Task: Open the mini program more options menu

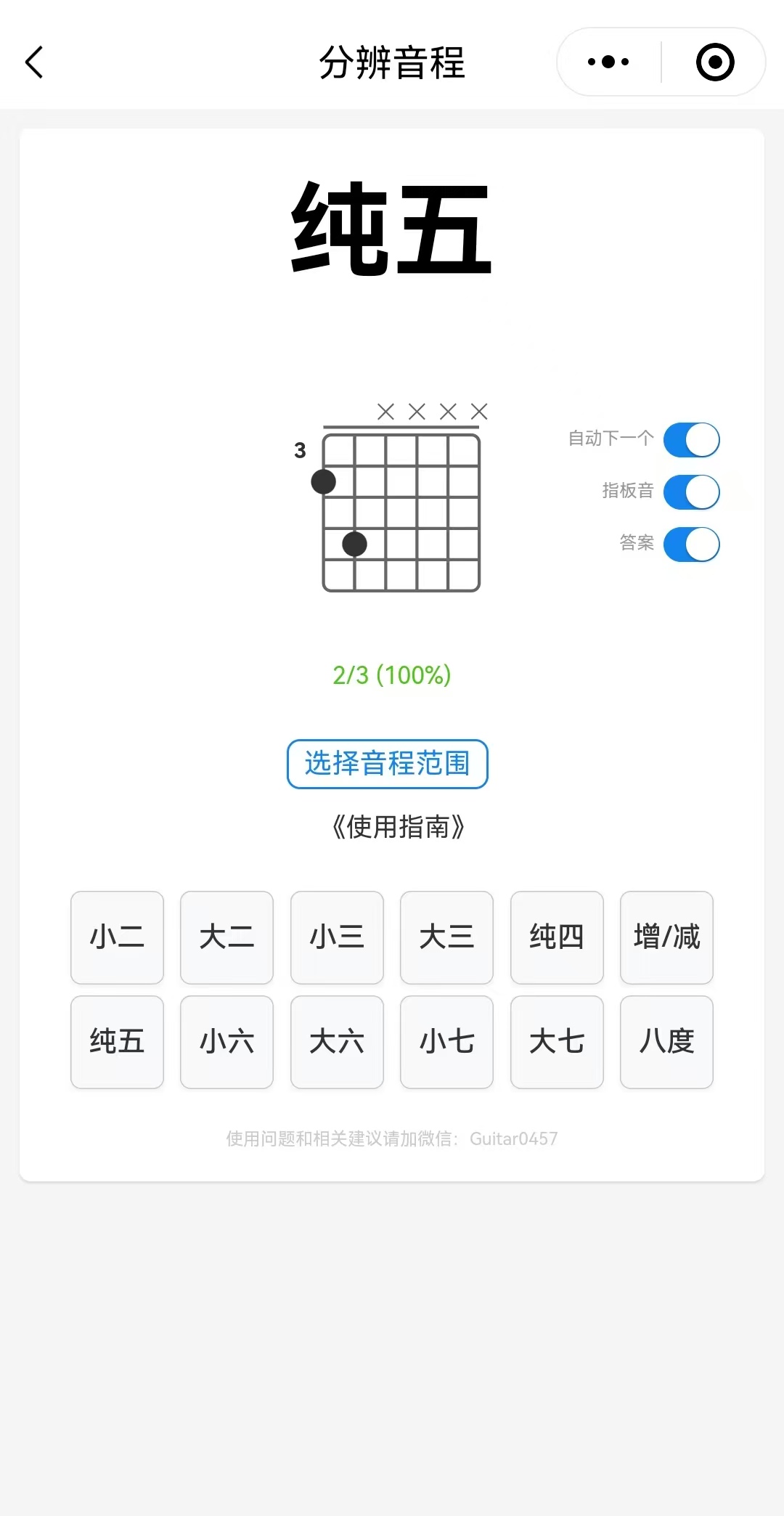Action: tap(608, 62)
